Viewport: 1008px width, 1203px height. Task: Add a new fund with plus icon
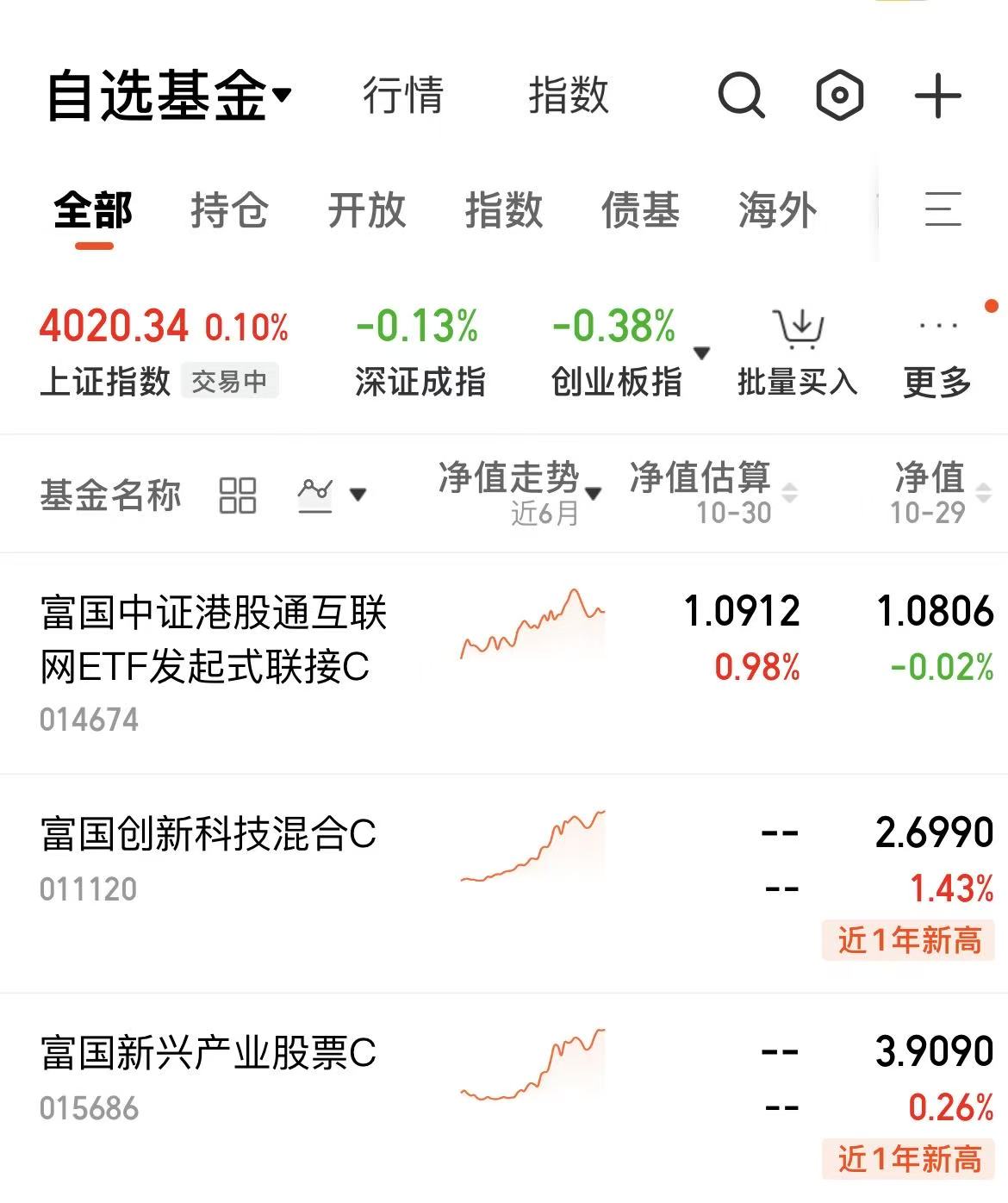tap(937, 95)
